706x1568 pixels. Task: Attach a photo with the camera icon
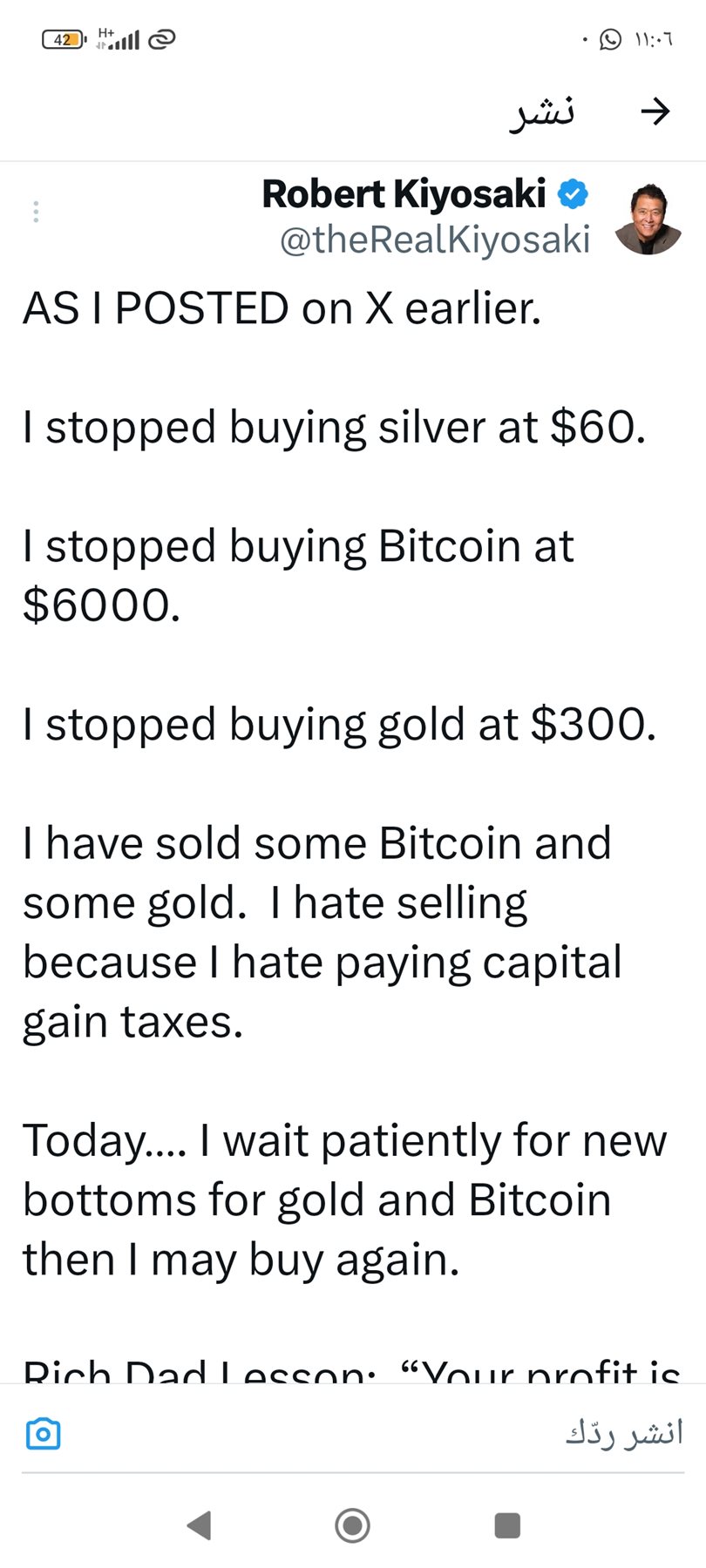coord(44,1433)
